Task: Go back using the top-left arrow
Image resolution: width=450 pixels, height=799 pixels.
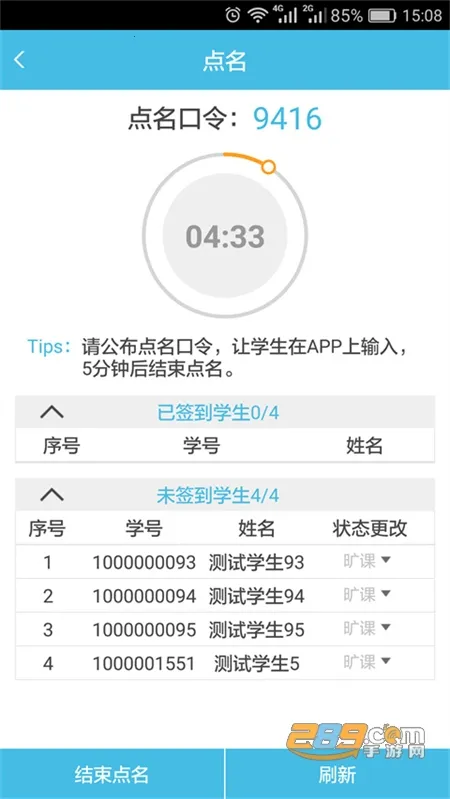Action: click(19, 60)
